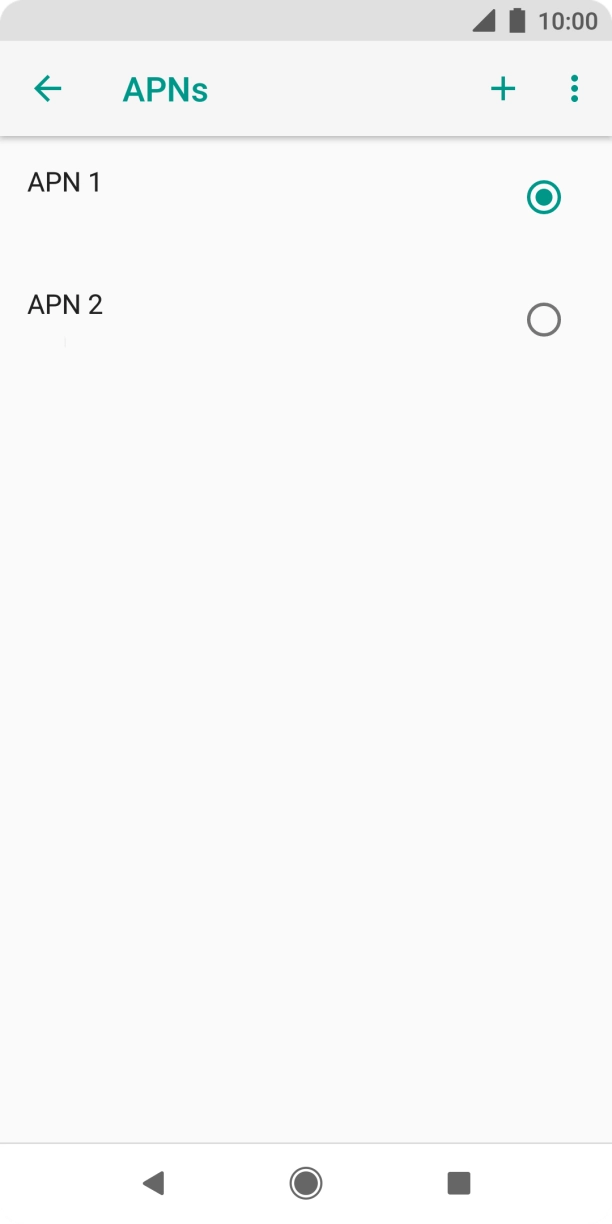Open recent apps

pos(458,1183)
